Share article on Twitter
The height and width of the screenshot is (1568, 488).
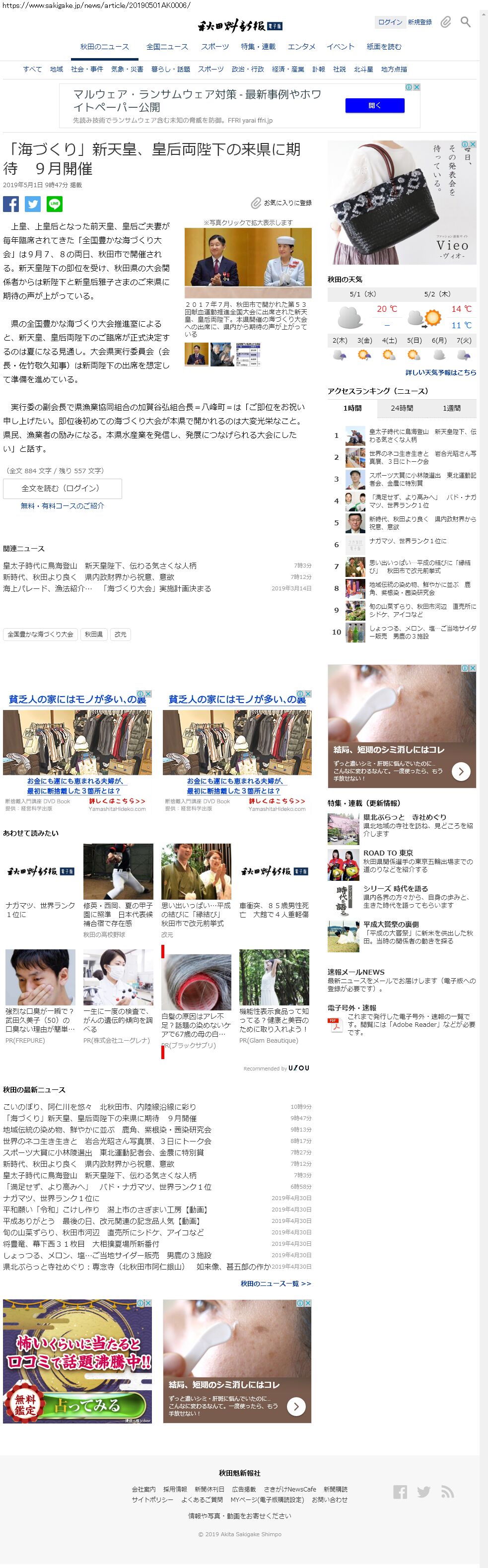tap(33, 204)
